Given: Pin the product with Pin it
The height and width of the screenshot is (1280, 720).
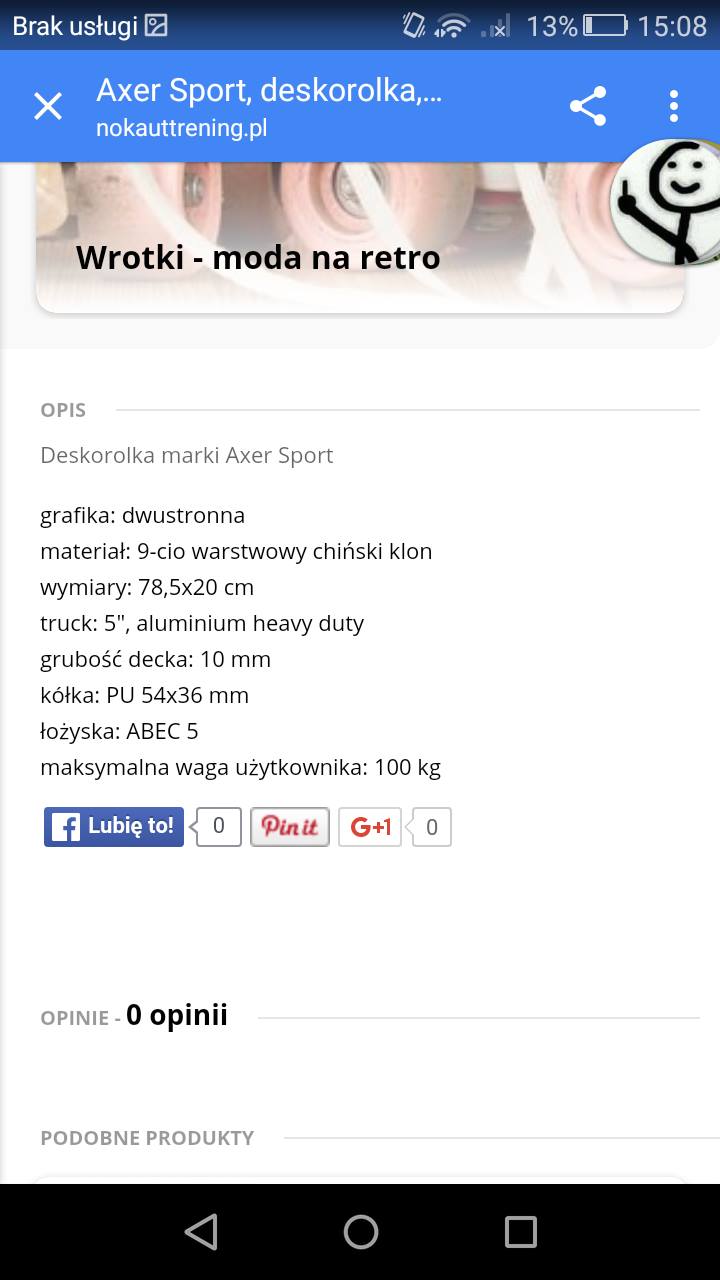Looking at the screenshot, I should click(290, 827).
